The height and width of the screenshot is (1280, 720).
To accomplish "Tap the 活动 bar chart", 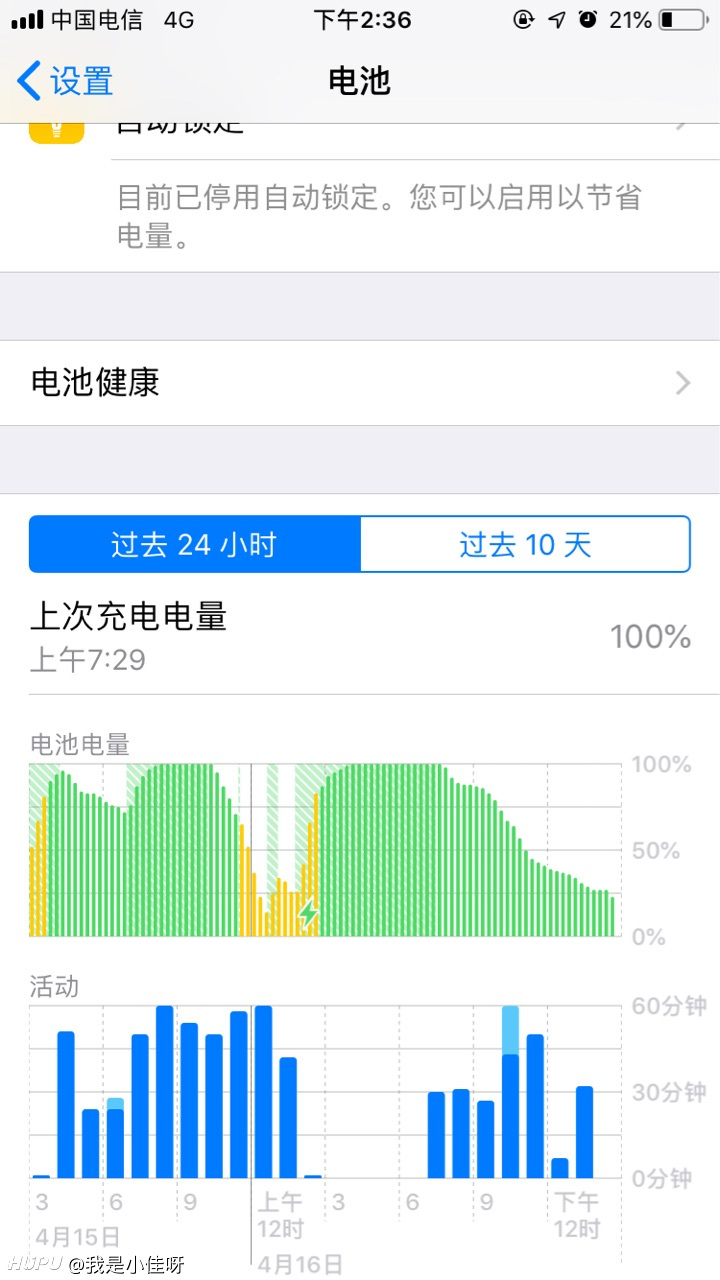I will (x=325, y=1092).
